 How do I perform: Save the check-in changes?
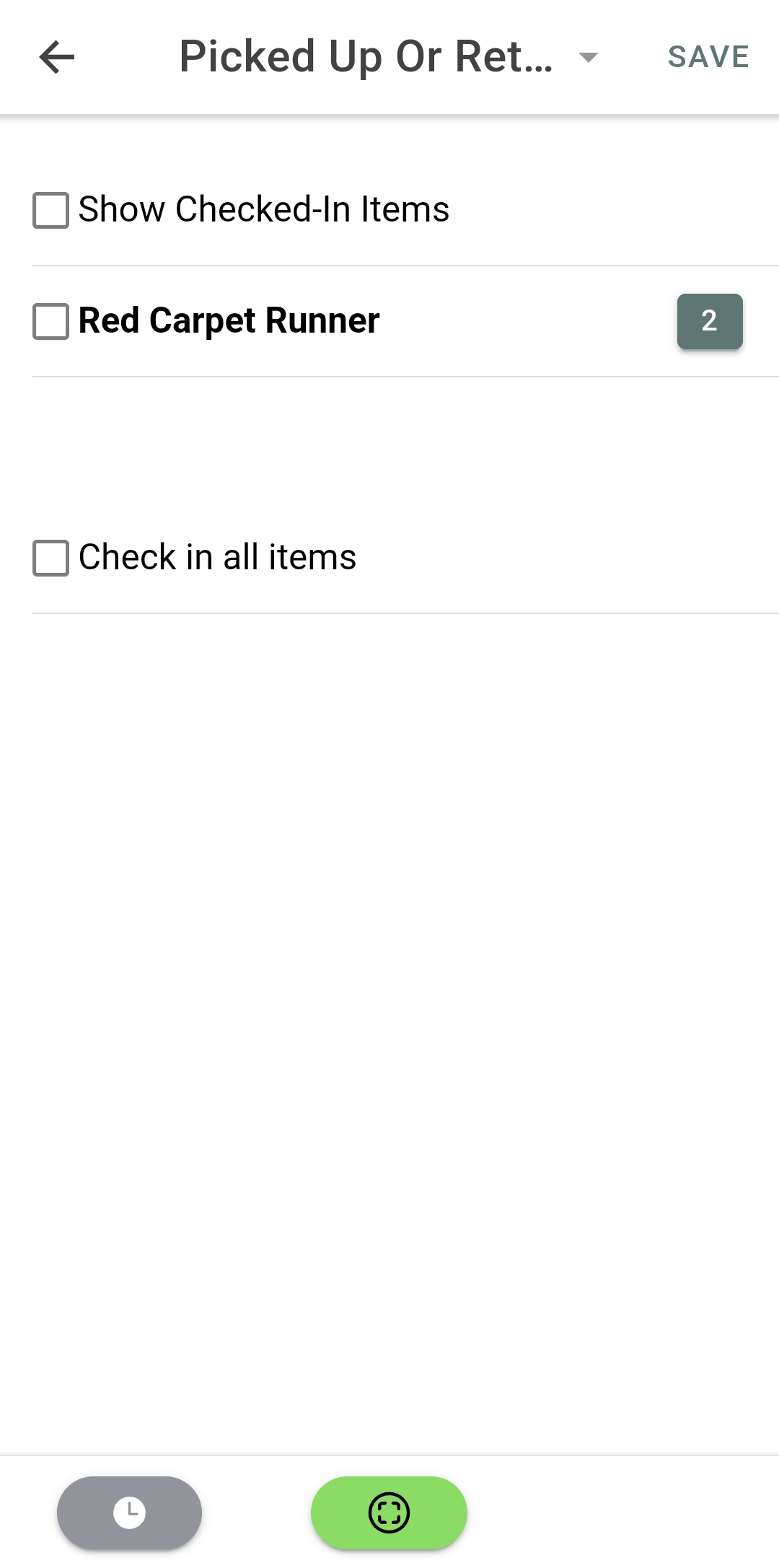tap(708, 57)
